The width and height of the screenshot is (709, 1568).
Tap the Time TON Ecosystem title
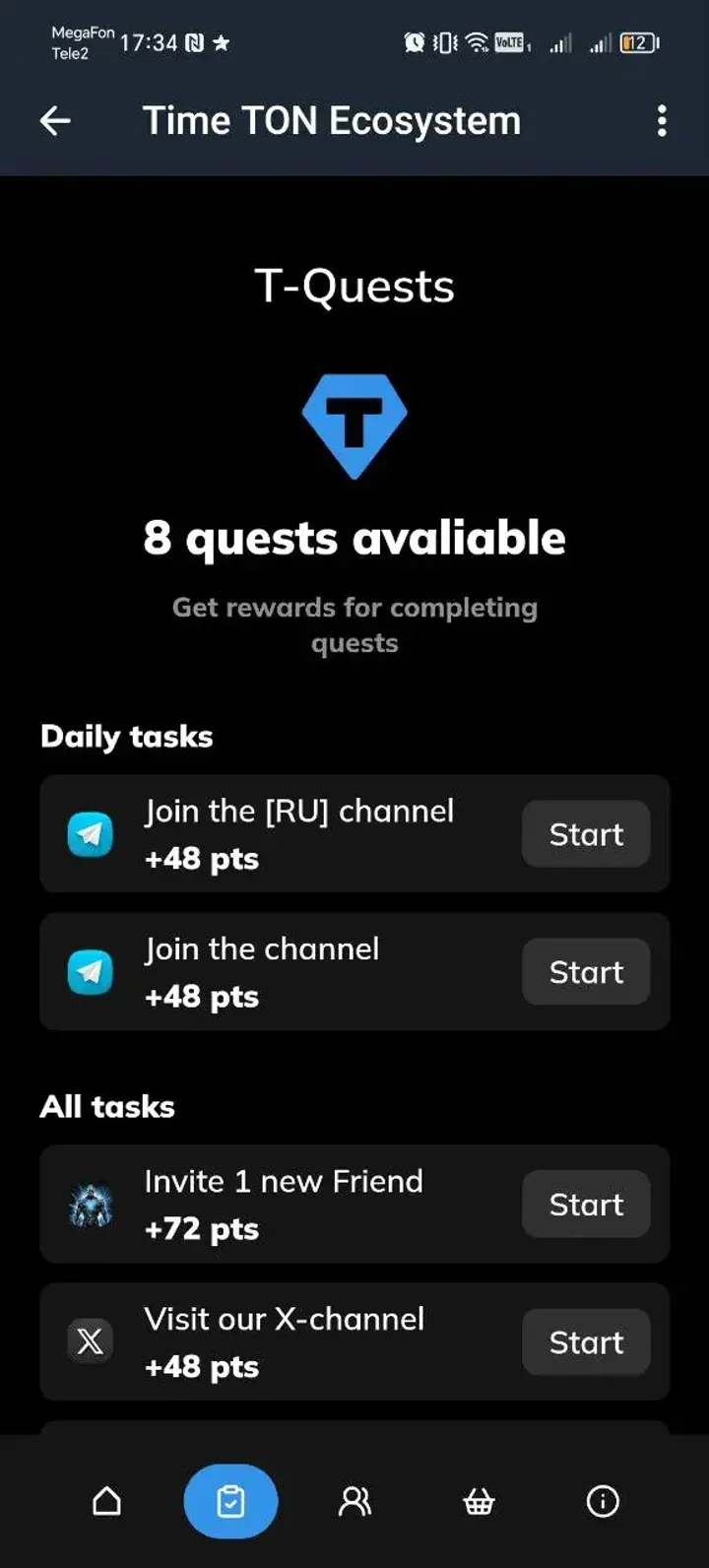tap(332, 120)
